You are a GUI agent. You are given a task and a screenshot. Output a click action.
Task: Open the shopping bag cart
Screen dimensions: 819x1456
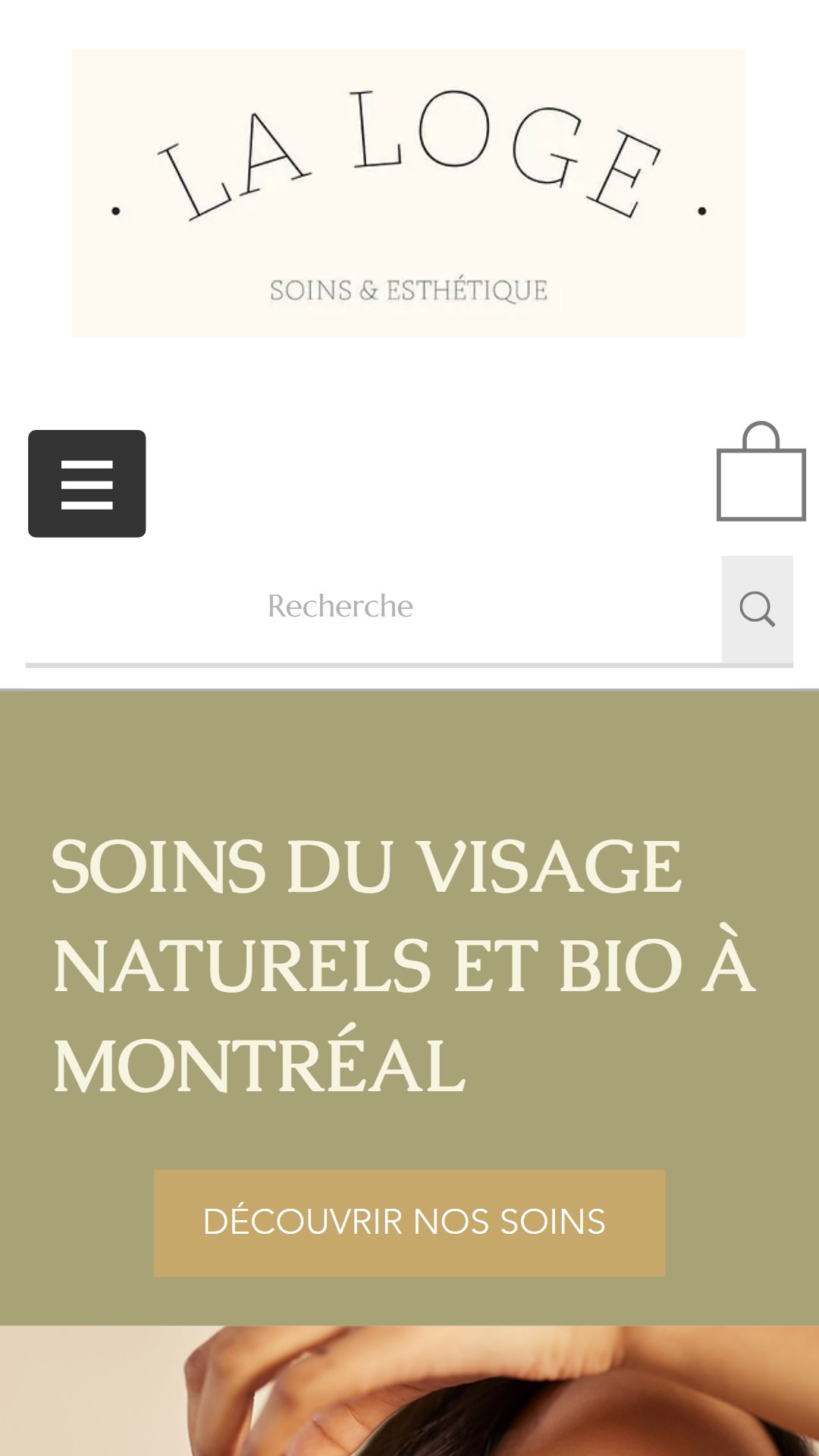tap(761, 472)
